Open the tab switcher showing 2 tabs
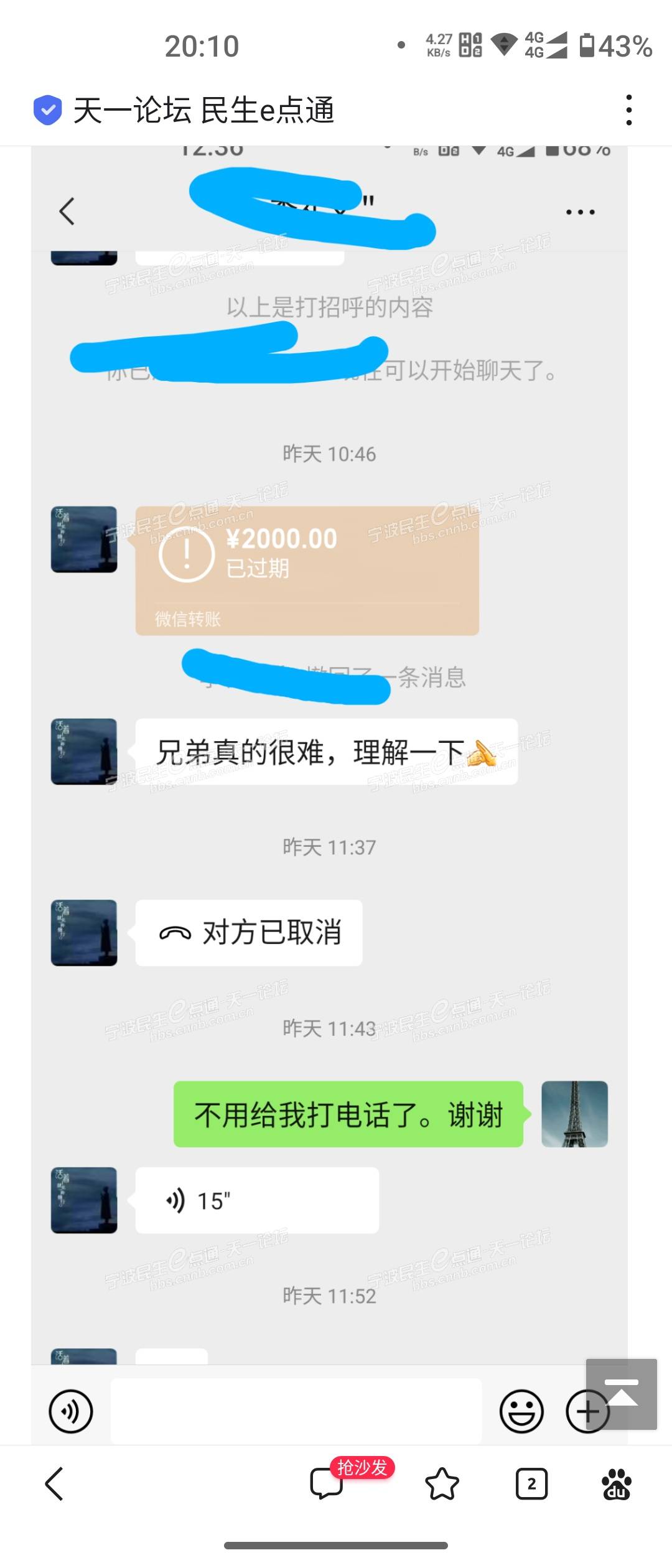This screenshot has width=672, height=1568. coord(531,1484)
